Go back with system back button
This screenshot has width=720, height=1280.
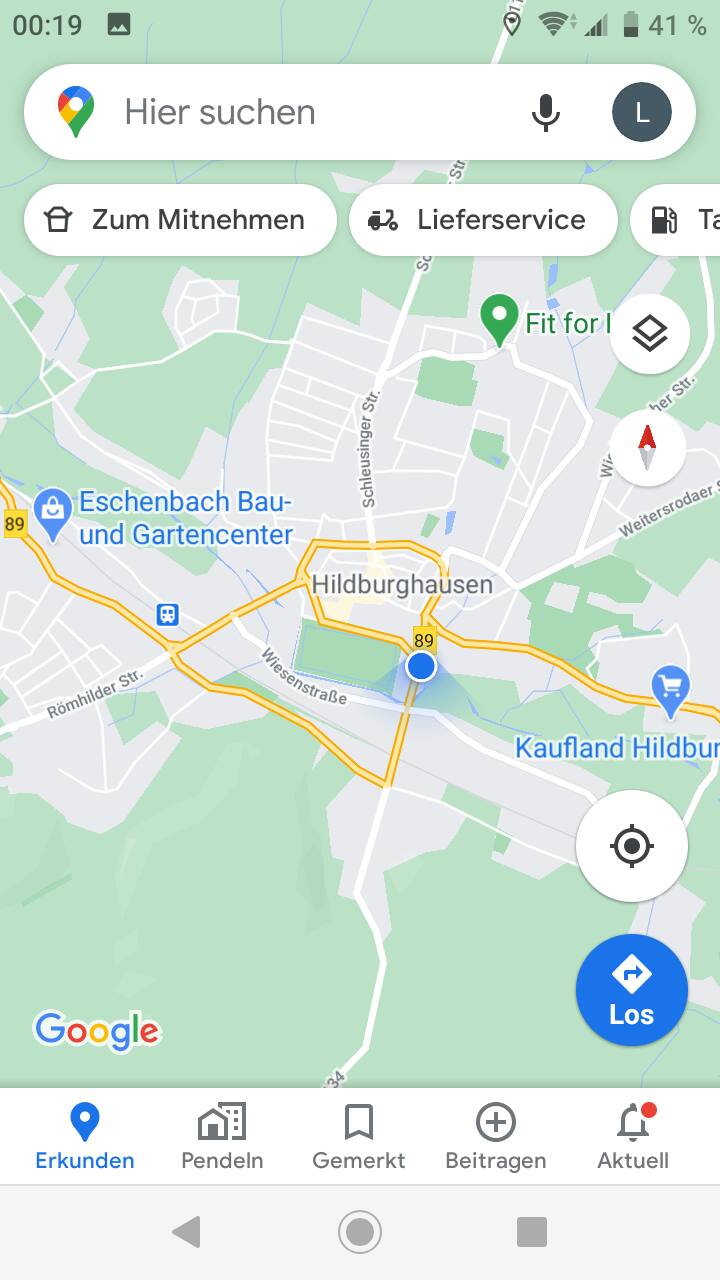[x=186, y=1232]
